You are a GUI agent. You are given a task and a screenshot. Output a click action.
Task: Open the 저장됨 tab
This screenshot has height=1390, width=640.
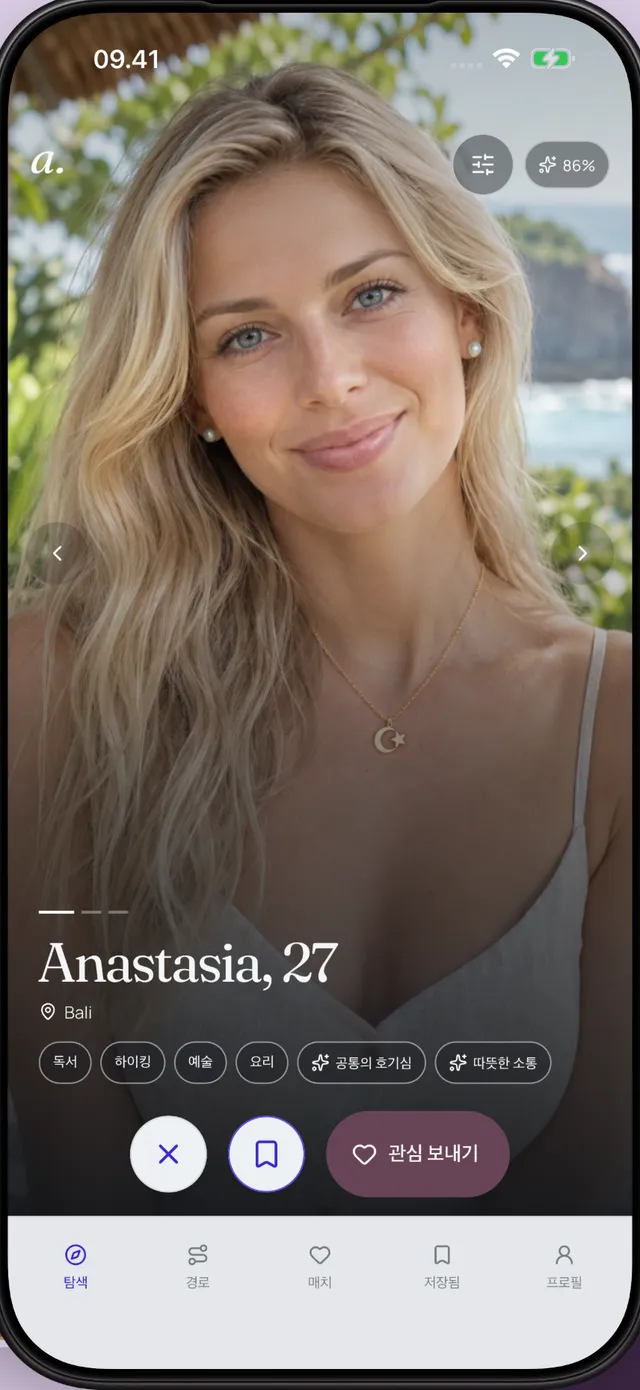(442, 1267)
